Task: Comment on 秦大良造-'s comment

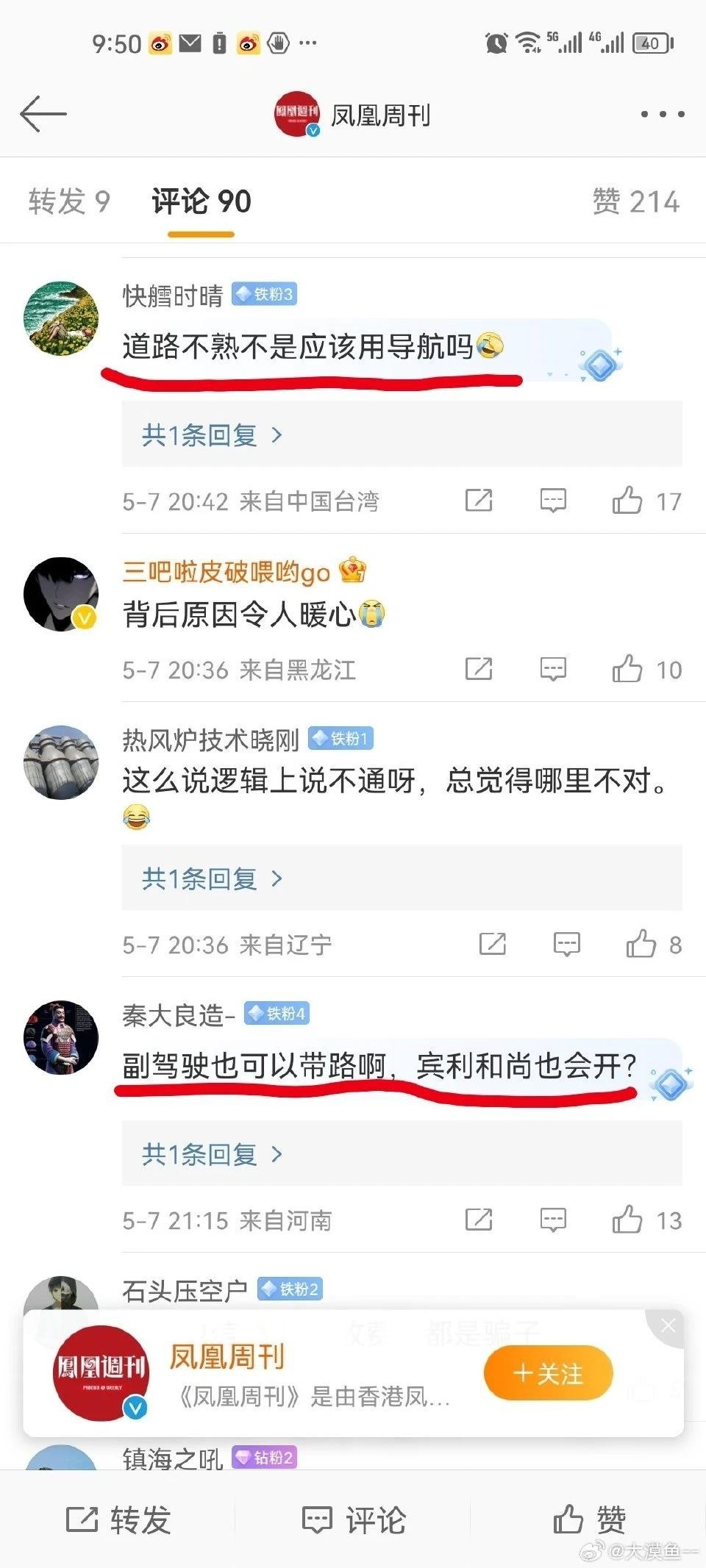Action: coord(553,1220)
